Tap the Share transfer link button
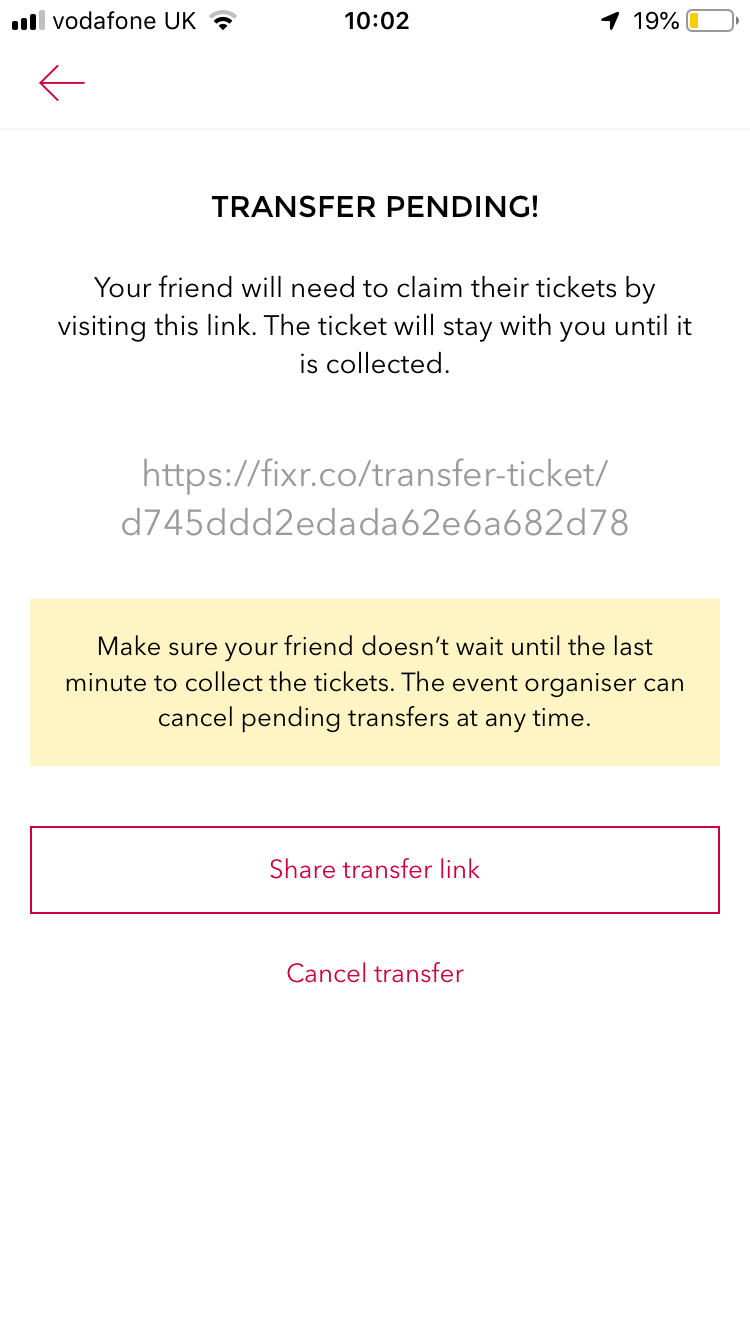This screenshot has height=1334, width=750. click(375, 870)
